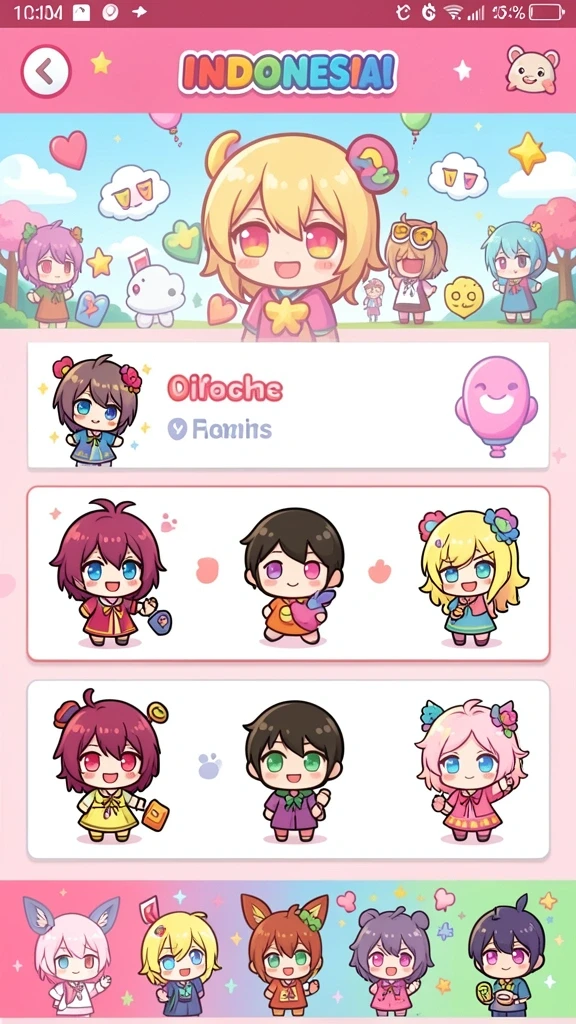Select the purple-haired bear-eared character
Image resolution: width=576 pixels, height=1024 pixels.
392,961
